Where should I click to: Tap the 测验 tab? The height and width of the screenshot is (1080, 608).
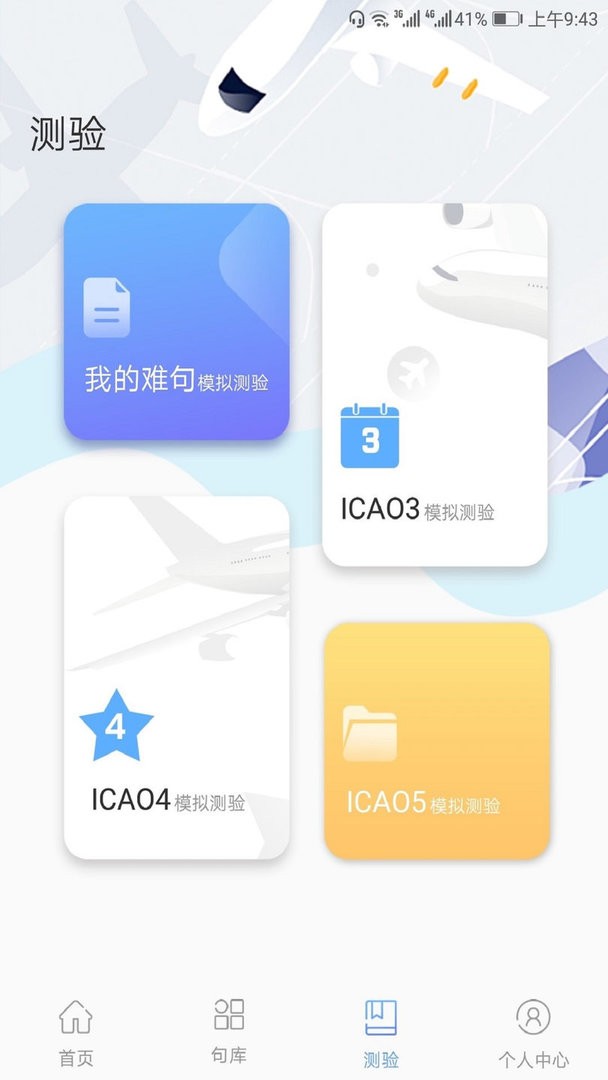click(381, 1031)
